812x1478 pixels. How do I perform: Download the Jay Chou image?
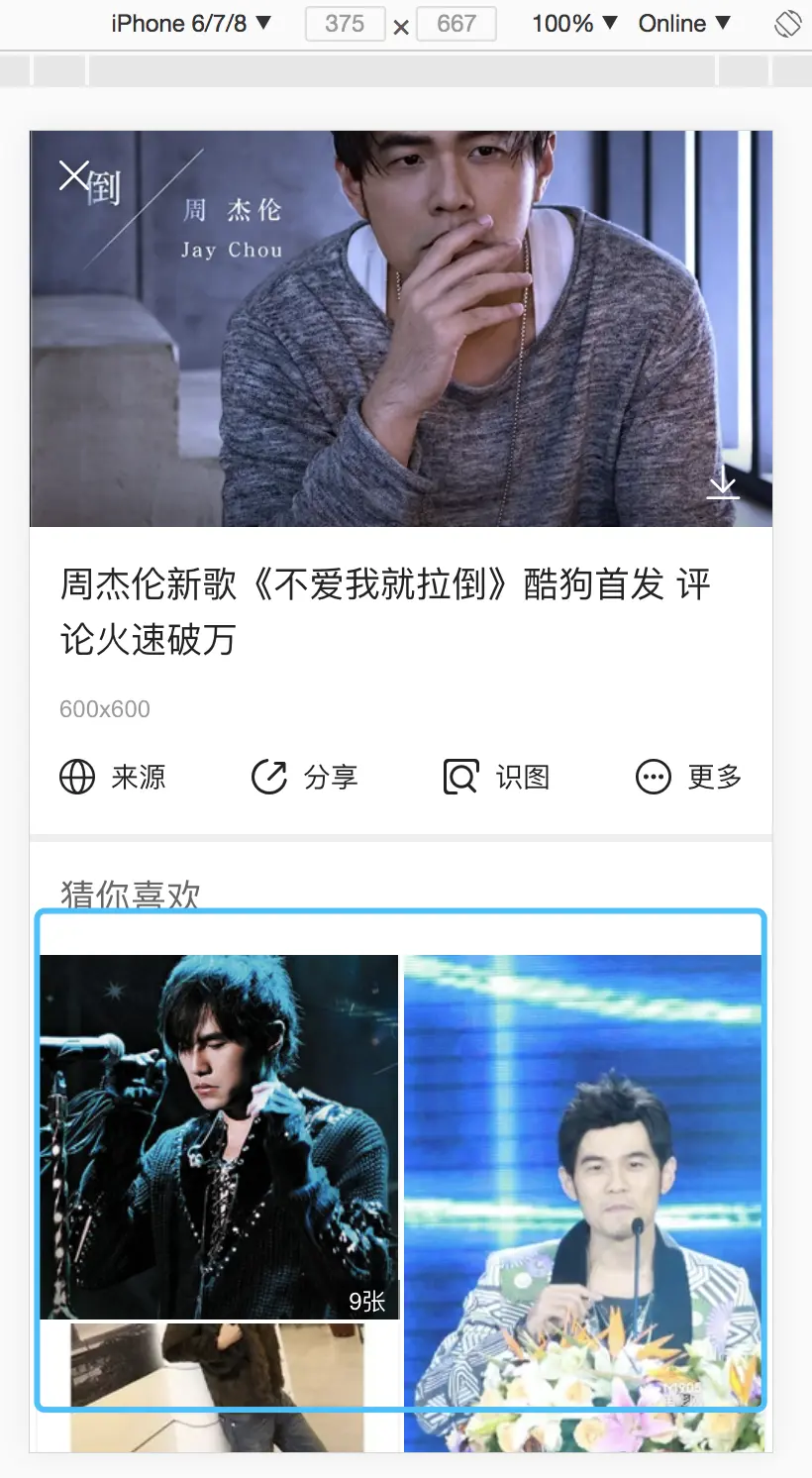(723, 485)
